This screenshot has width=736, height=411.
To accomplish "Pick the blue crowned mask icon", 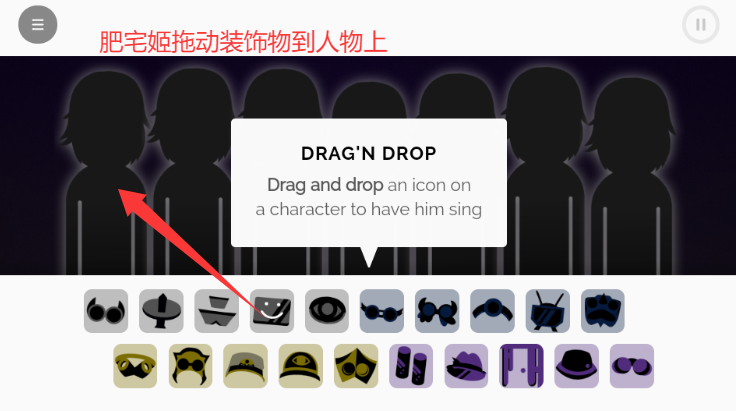I will (603, 311).
